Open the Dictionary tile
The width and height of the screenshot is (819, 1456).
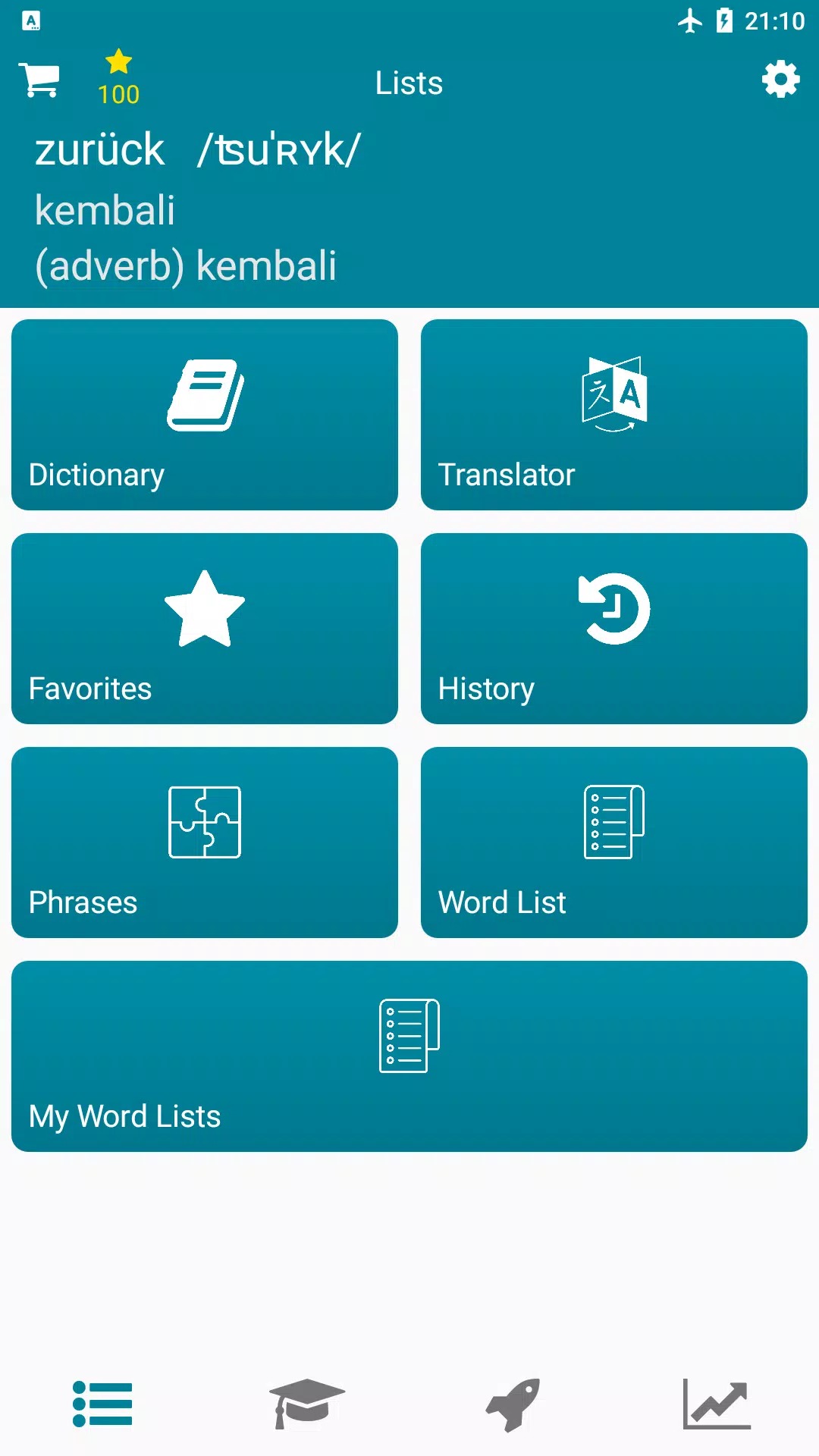pos(205,415)
